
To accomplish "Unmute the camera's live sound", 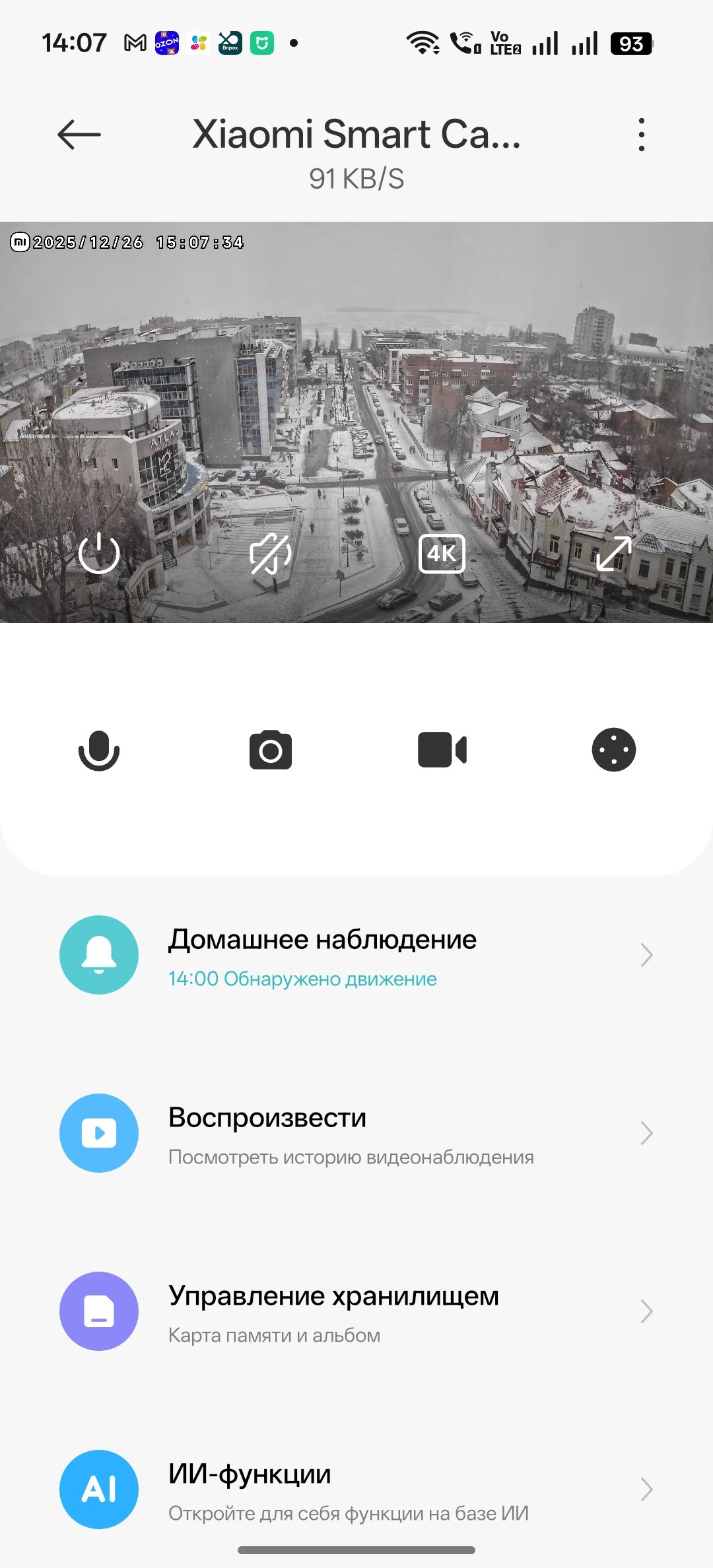I will pos(271,553).
